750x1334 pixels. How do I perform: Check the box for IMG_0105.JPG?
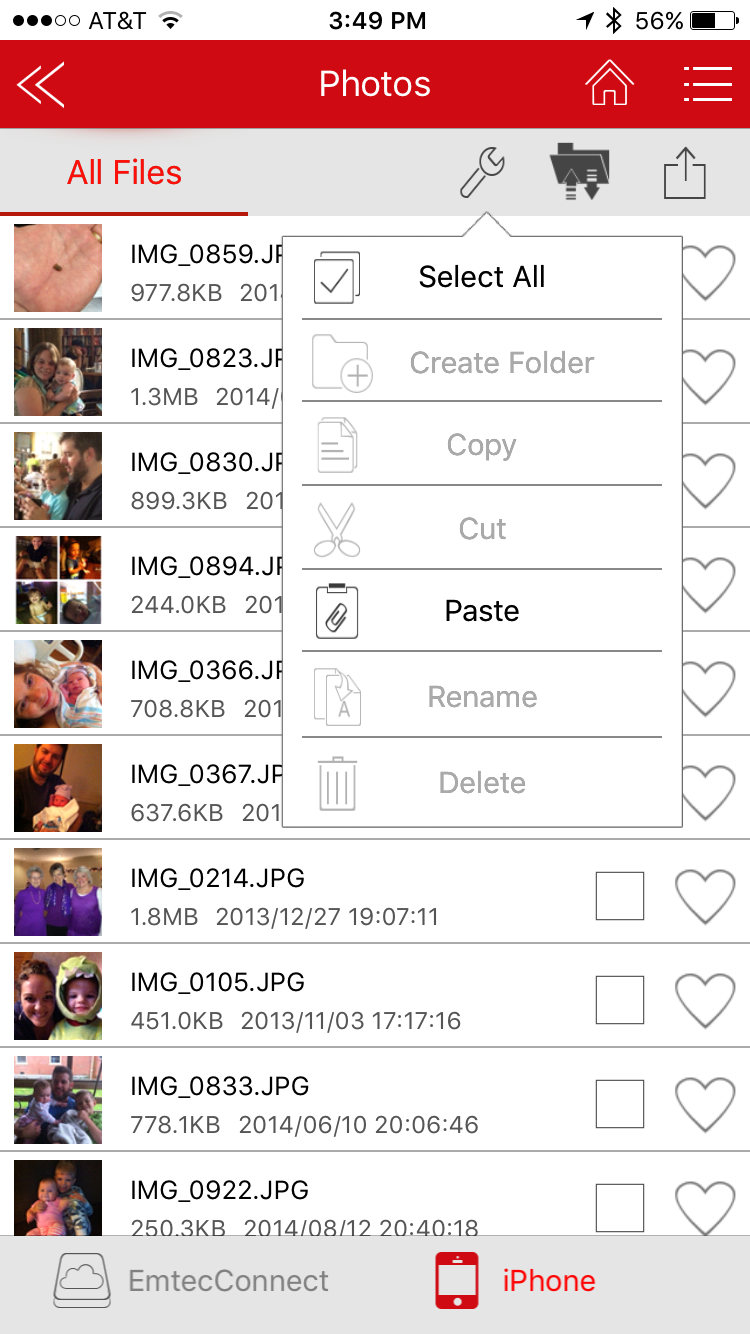[620, 999]
